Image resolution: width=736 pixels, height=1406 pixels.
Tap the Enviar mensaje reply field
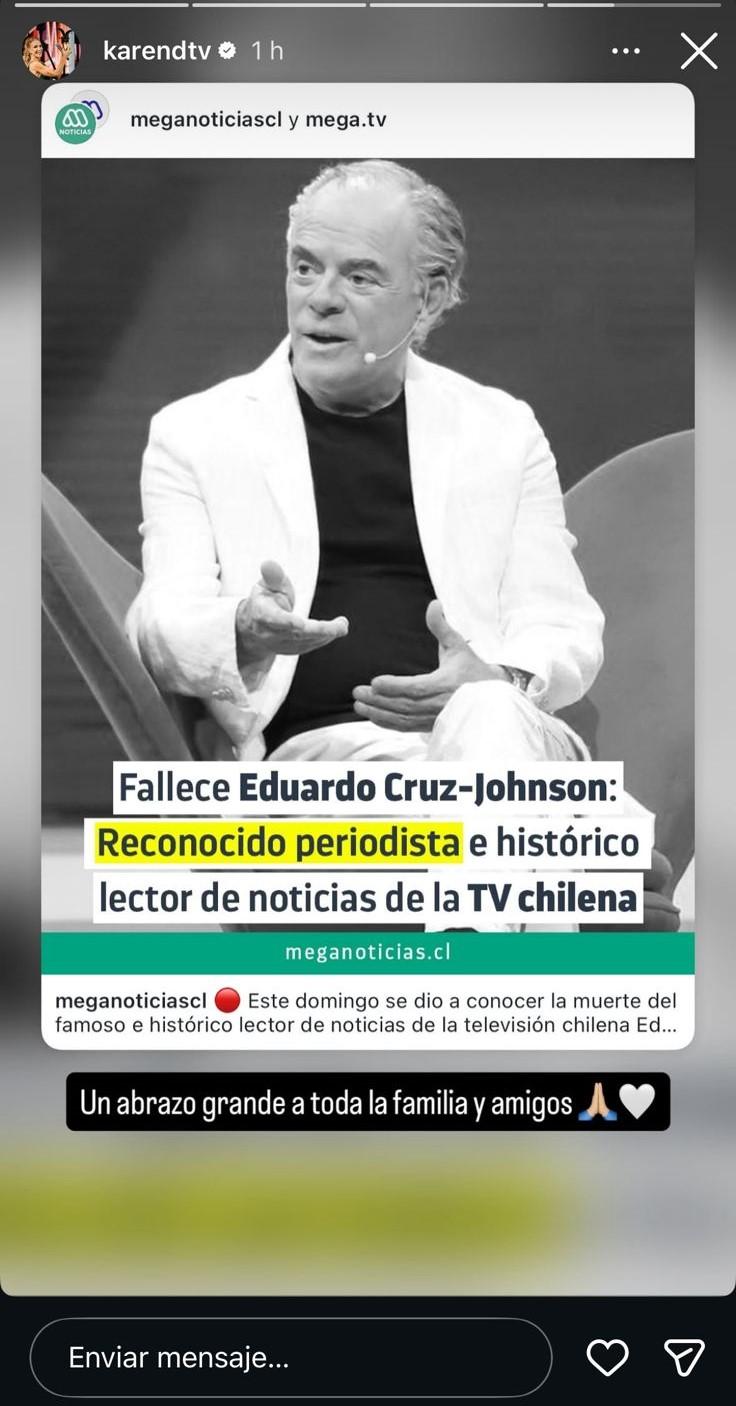point(290,1357)
